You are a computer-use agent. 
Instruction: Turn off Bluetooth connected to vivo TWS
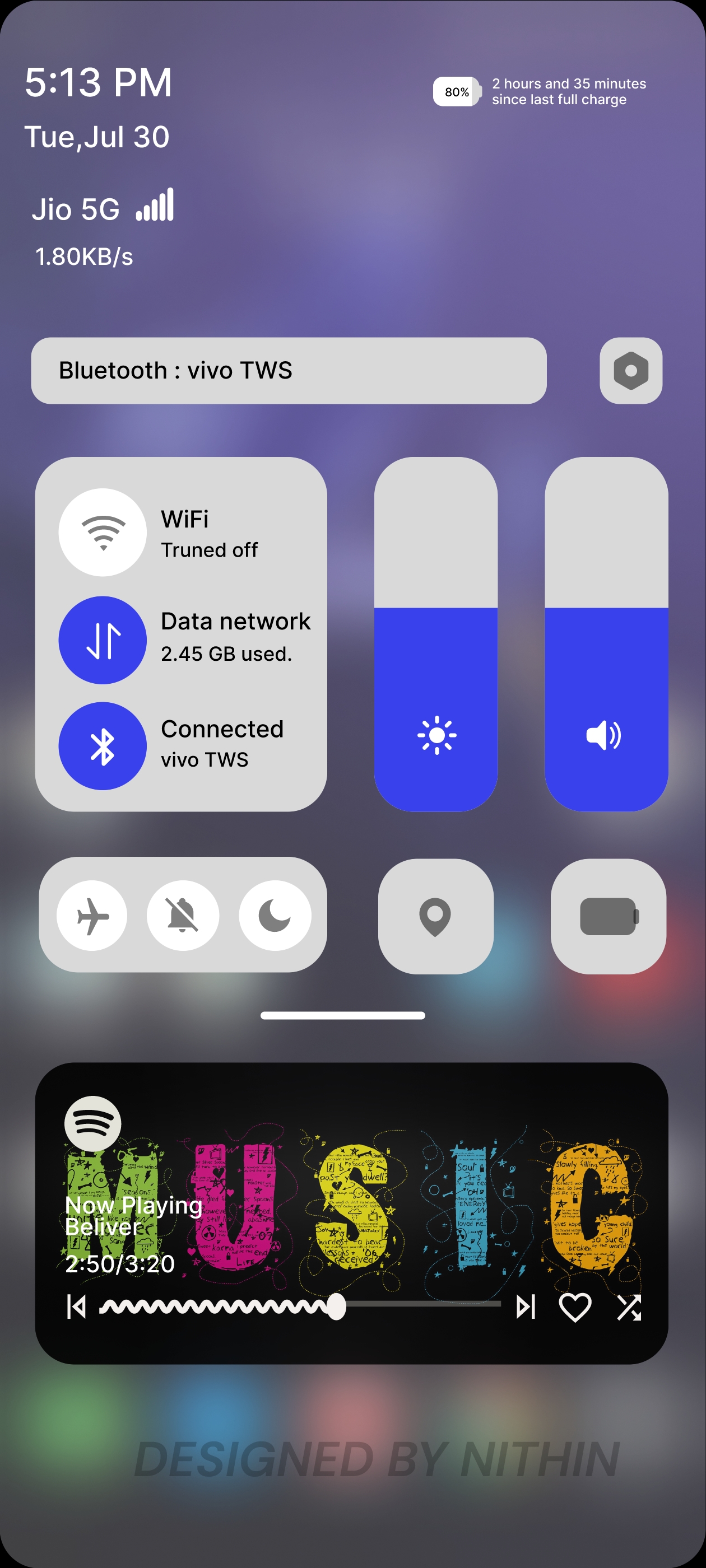[x=103, y=746]
